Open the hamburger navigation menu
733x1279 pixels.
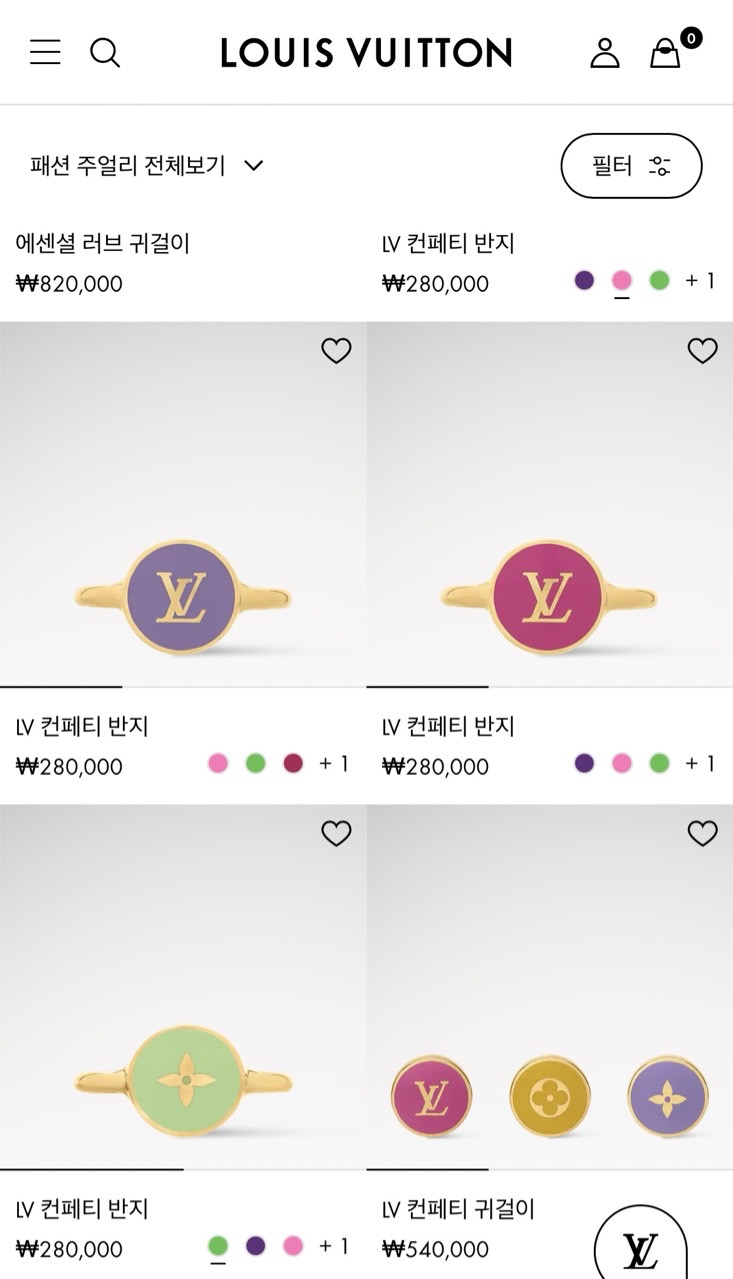click(45, 53)
